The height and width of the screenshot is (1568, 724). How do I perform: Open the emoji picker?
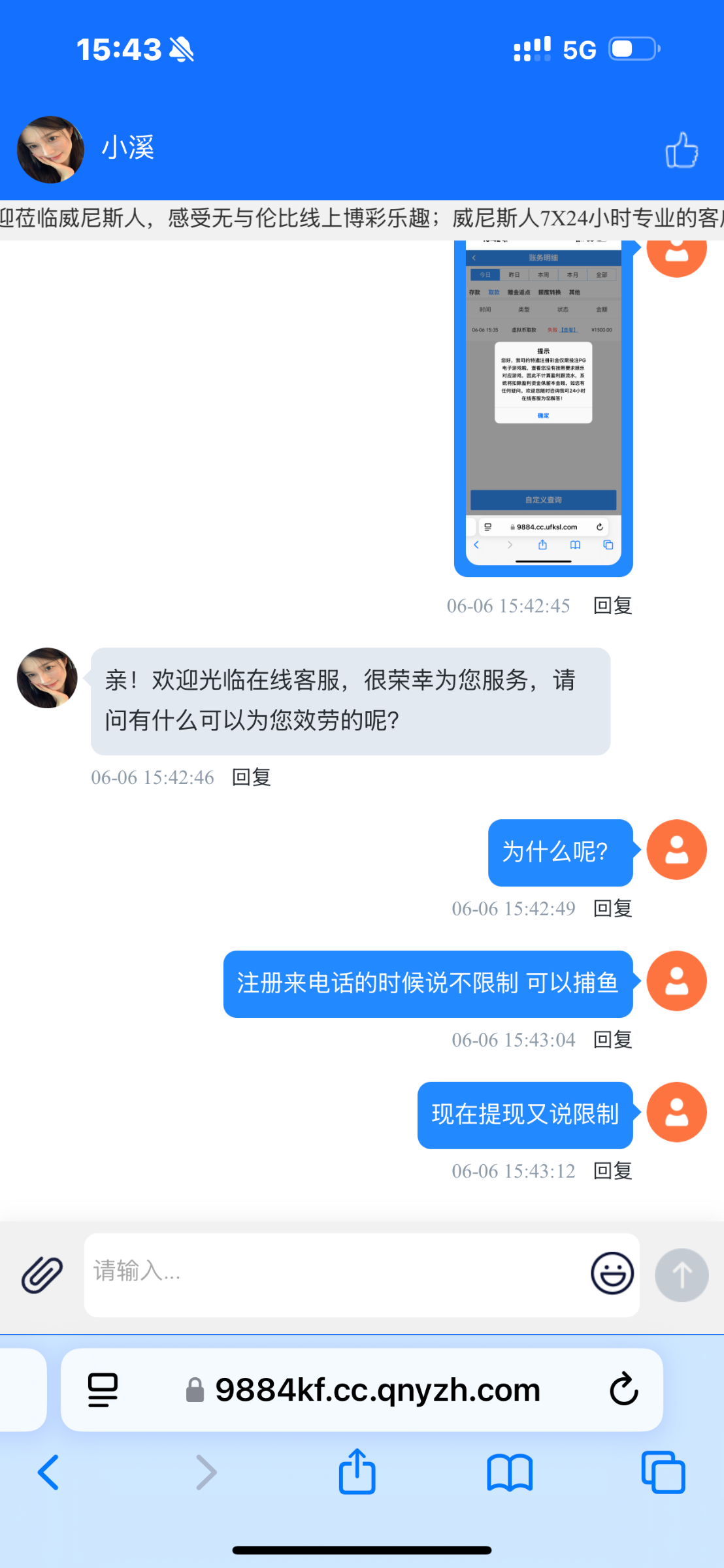click(x=612, y=1273)
